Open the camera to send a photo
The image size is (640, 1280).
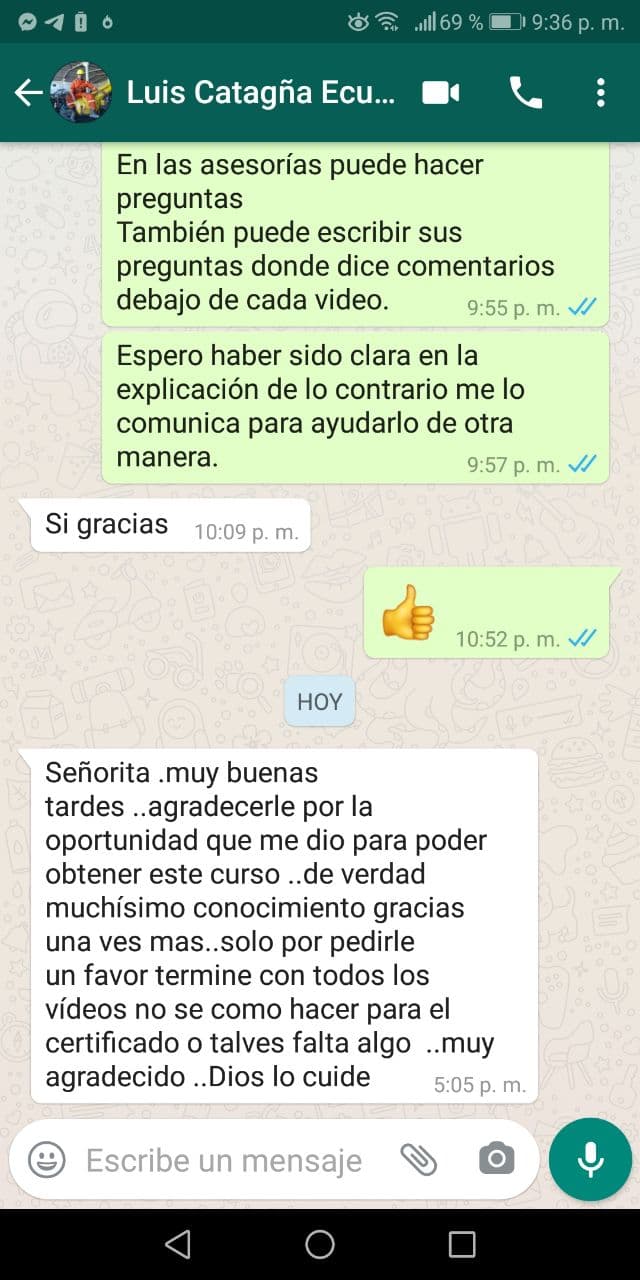(x=496, y=1160)
